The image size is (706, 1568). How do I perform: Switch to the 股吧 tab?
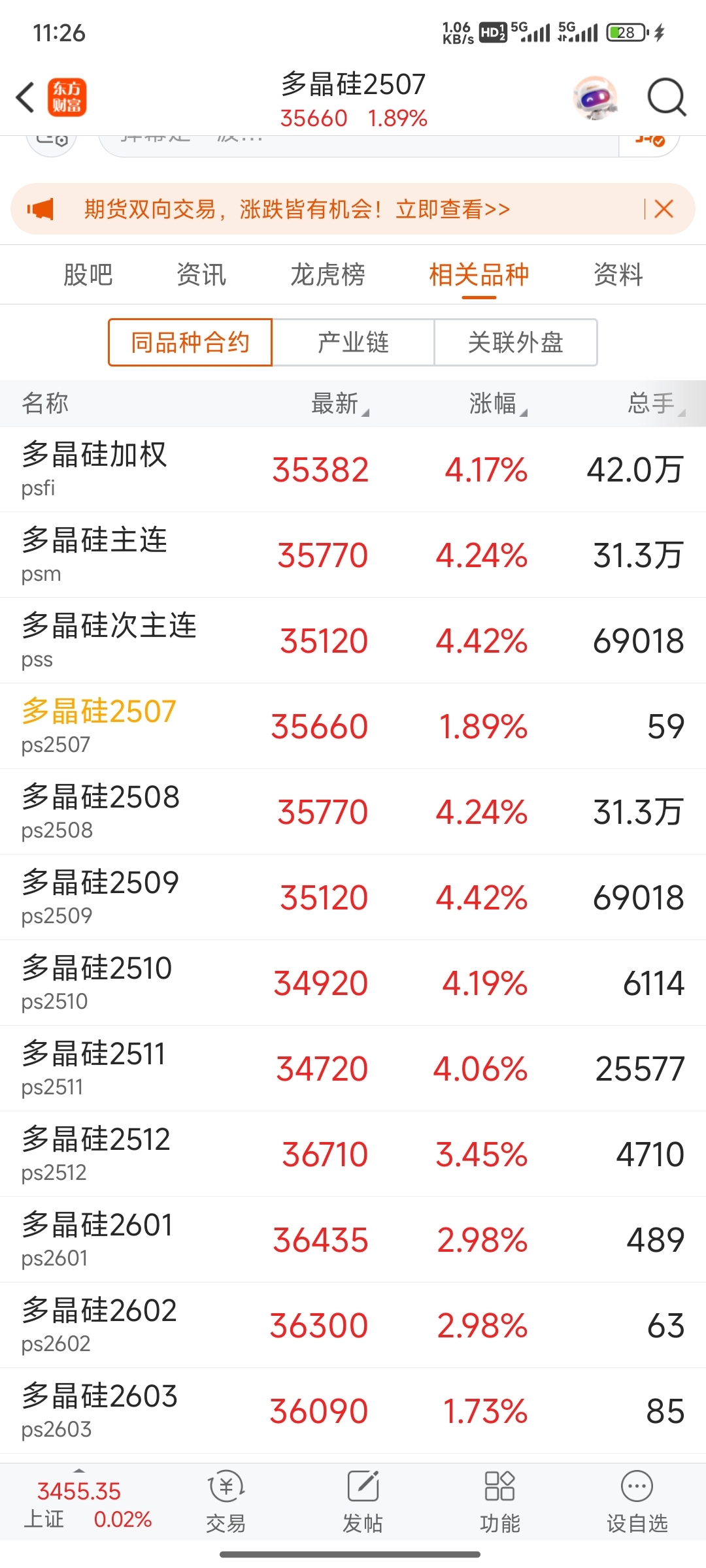pyautogui.click(x=89, y=274)
